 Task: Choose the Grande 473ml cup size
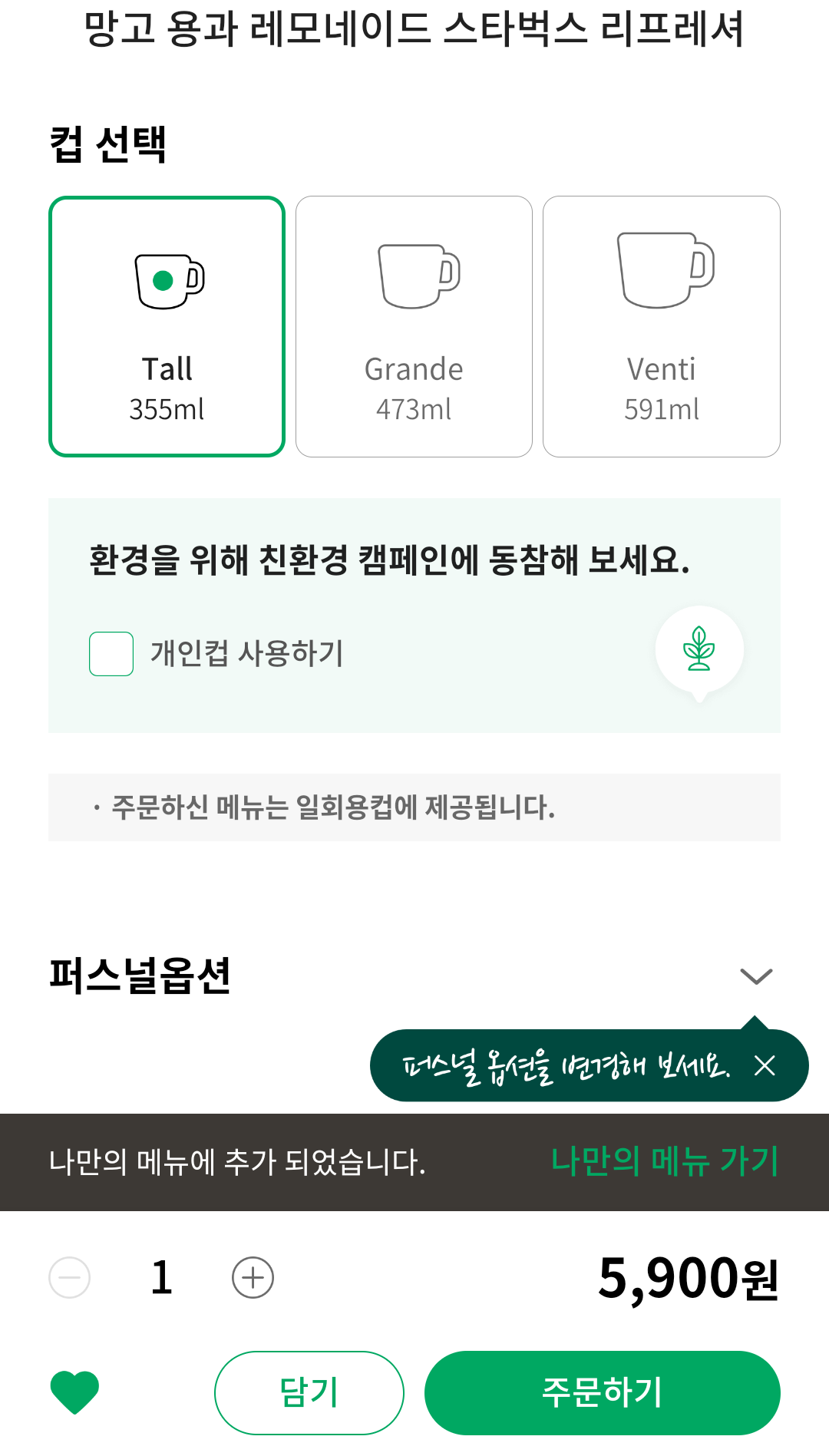414,326
